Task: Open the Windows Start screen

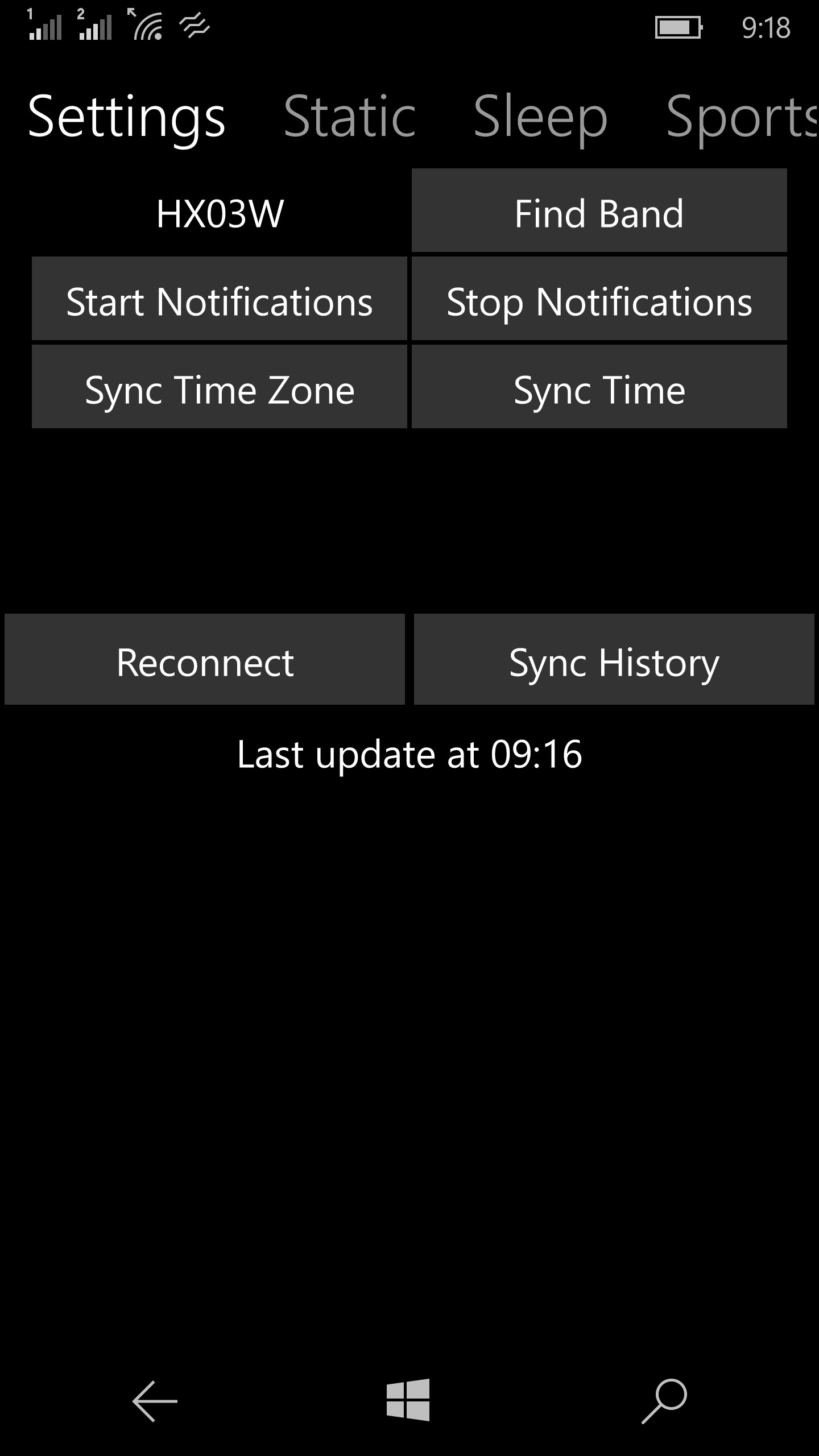Action: 408,1400
